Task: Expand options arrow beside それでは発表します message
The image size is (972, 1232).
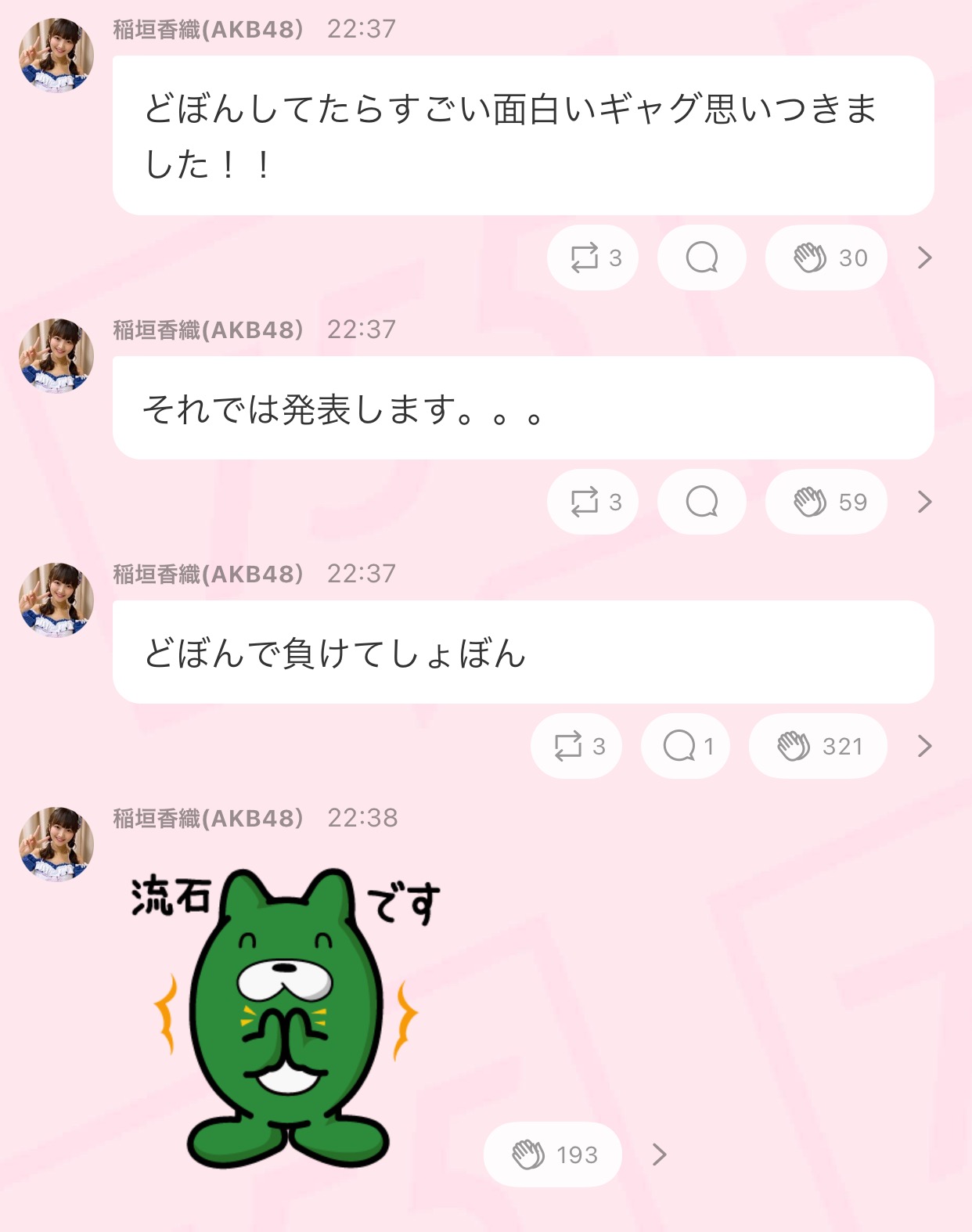Action: [x=924, y=502]
